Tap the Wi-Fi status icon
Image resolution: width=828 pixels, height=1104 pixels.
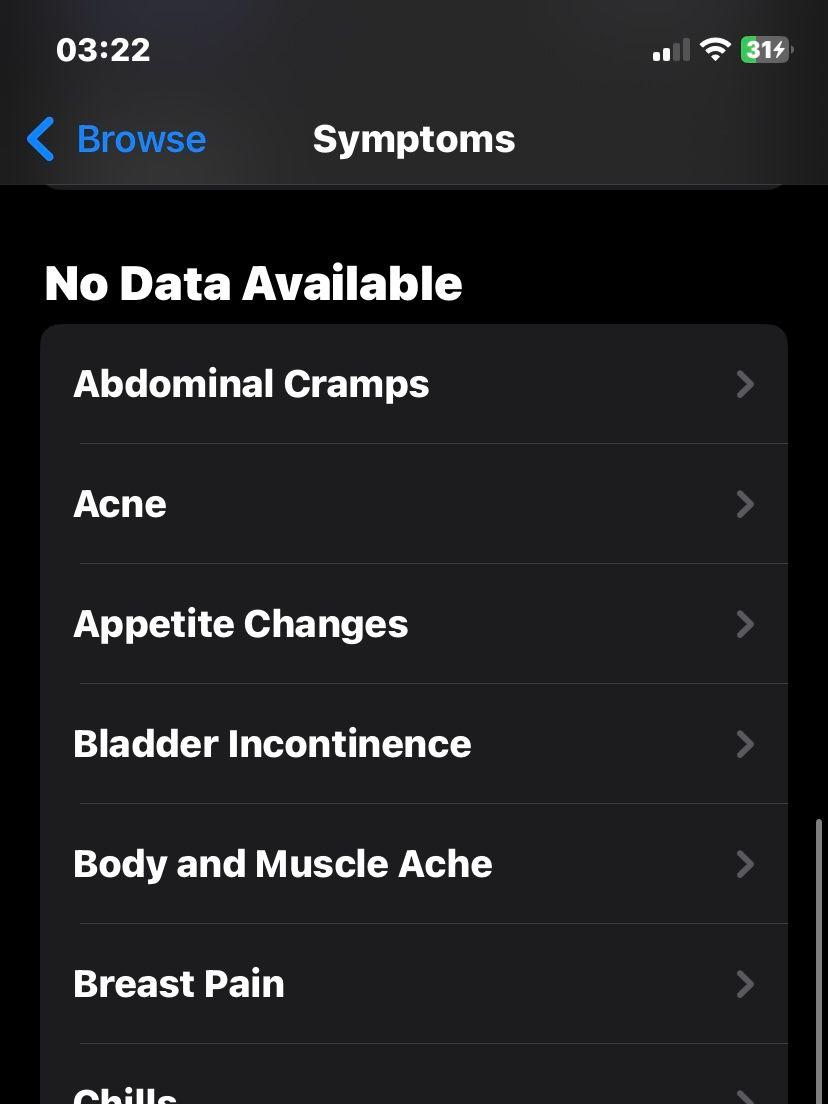pos(714,49)
